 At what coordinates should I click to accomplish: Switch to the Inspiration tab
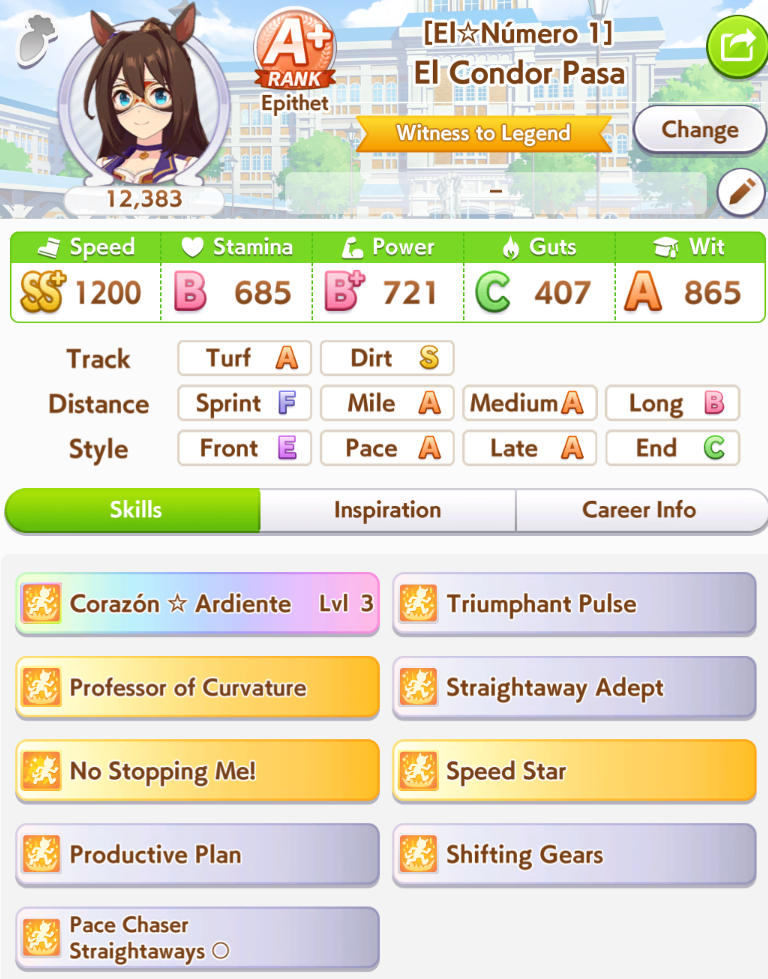(x=387, y=510)
